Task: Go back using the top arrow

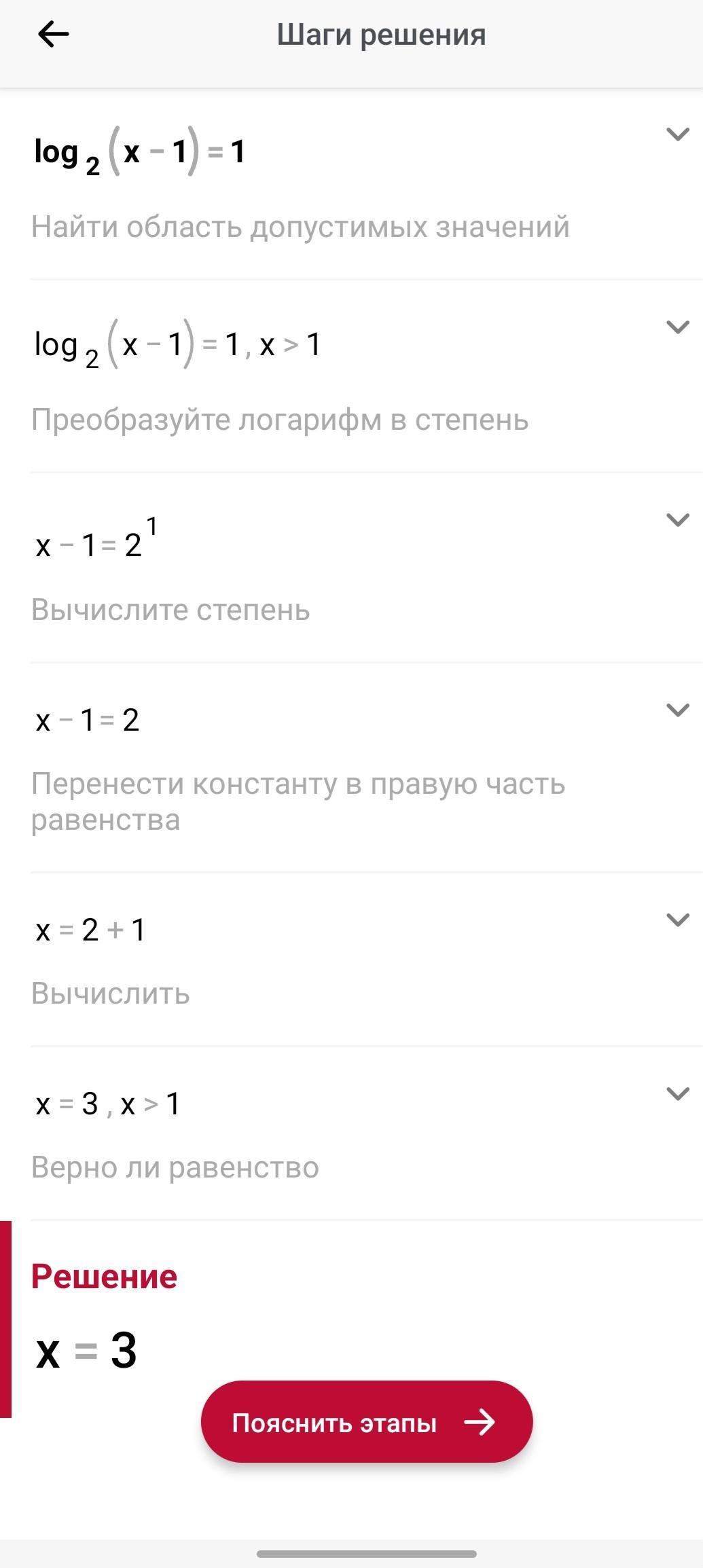Action: 53,35
